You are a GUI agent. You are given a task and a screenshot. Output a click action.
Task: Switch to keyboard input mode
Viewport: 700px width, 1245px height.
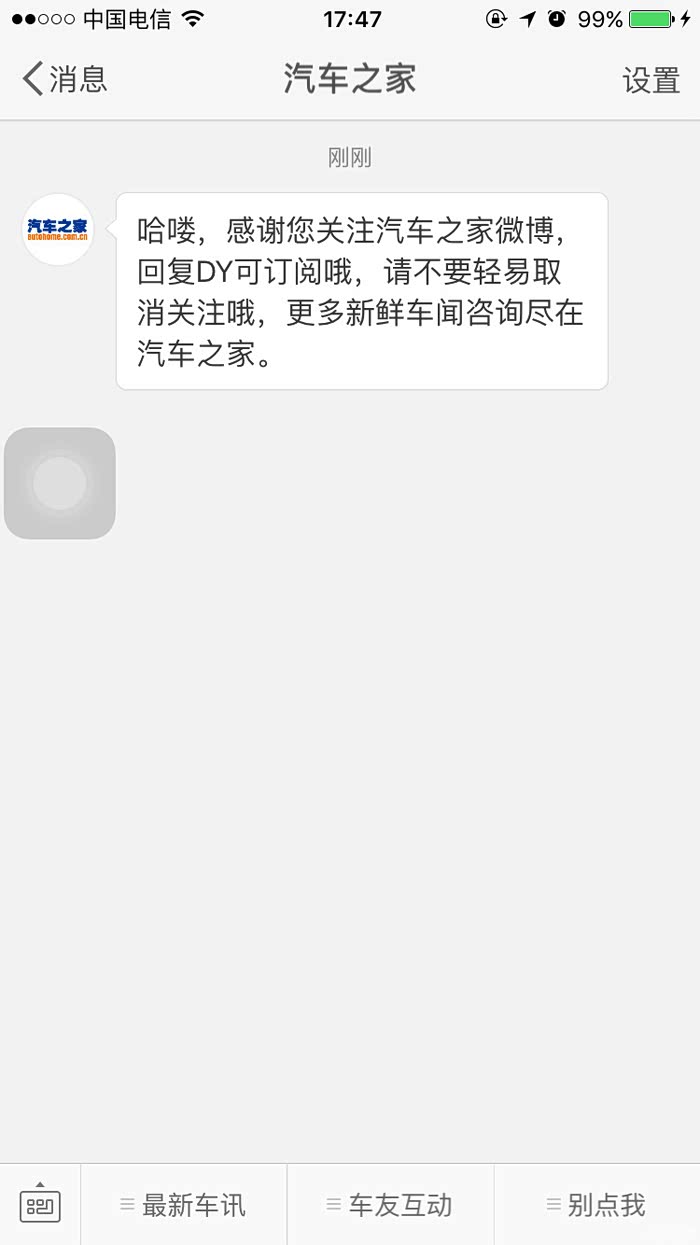[40, 1204]
